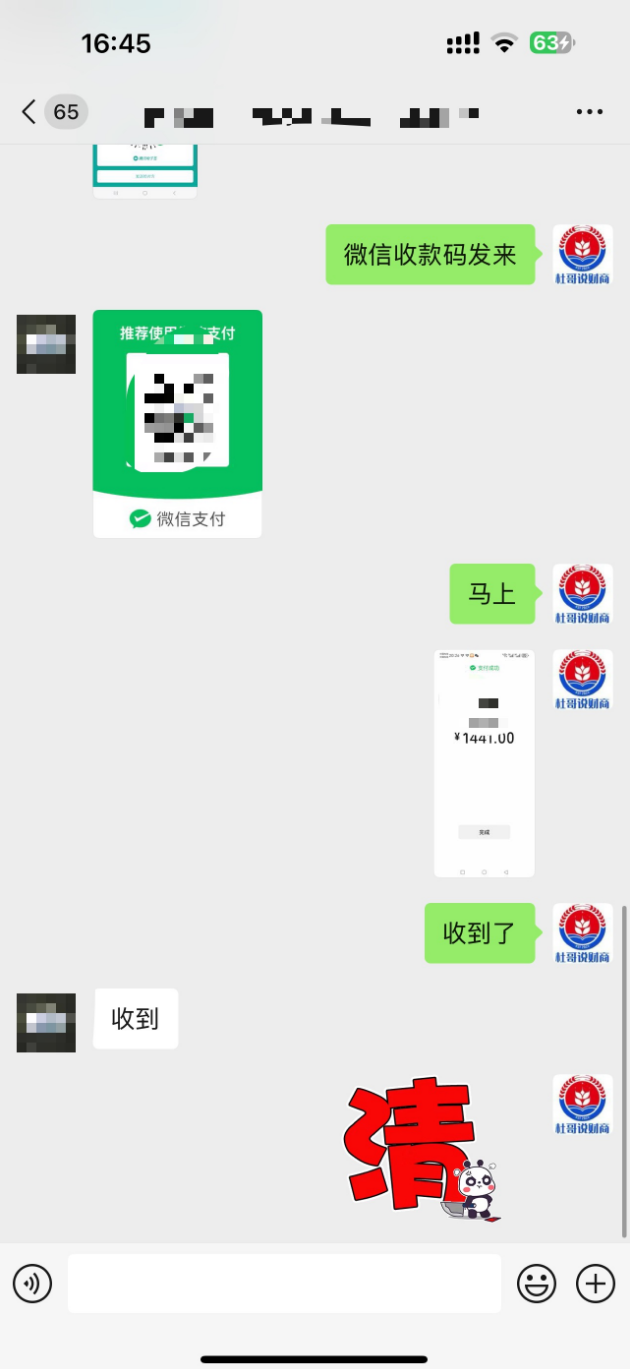Open the chat options three-dot menu

(x=590, y=112)
